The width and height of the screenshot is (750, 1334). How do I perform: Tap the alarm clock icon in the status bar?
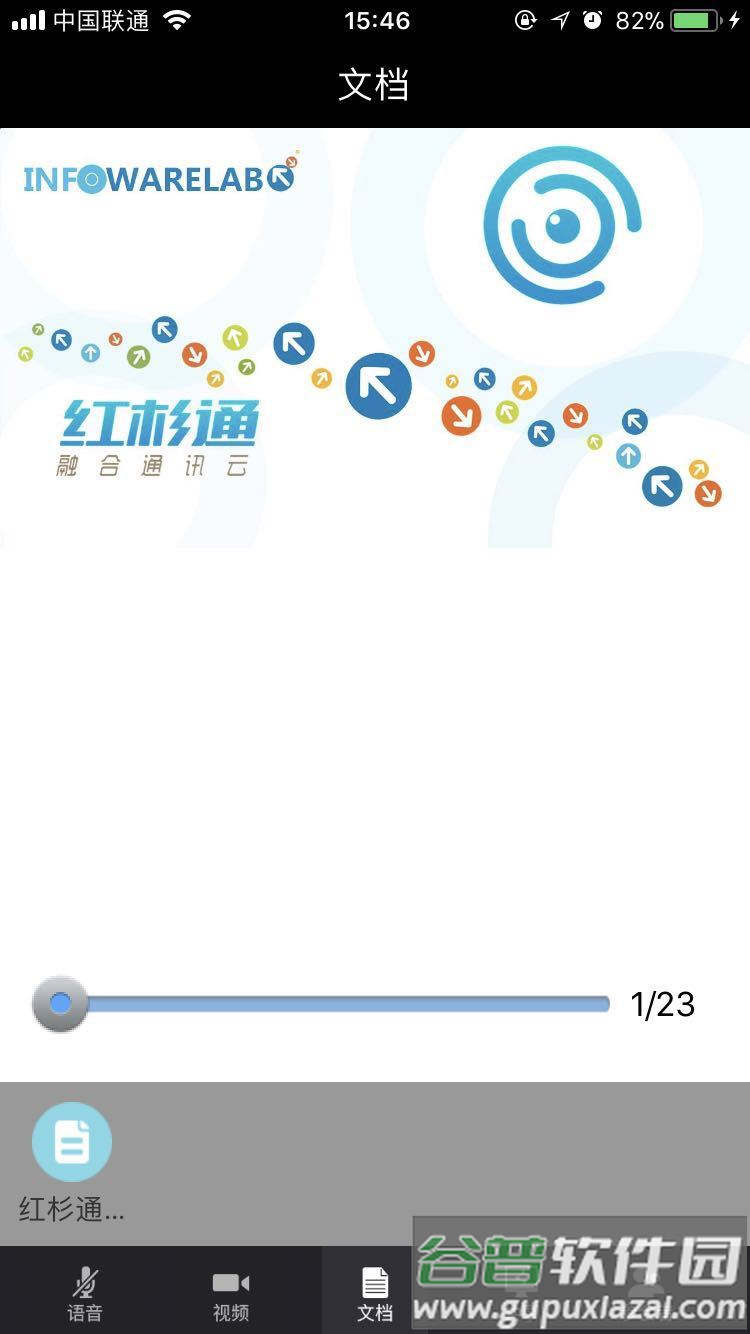(592, 18)
